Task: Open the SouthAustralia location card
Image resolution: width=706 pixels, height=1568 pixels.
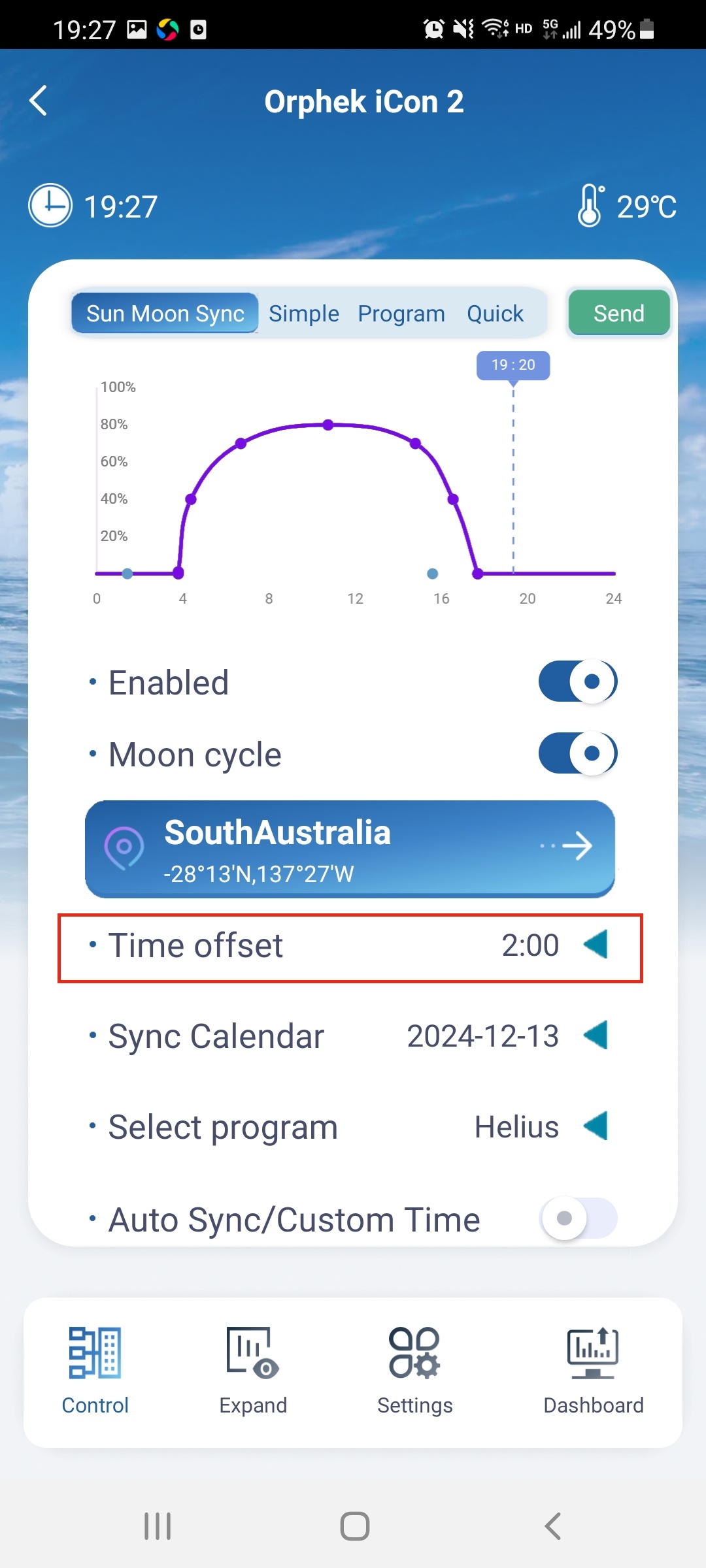Action: coord(350,849)
